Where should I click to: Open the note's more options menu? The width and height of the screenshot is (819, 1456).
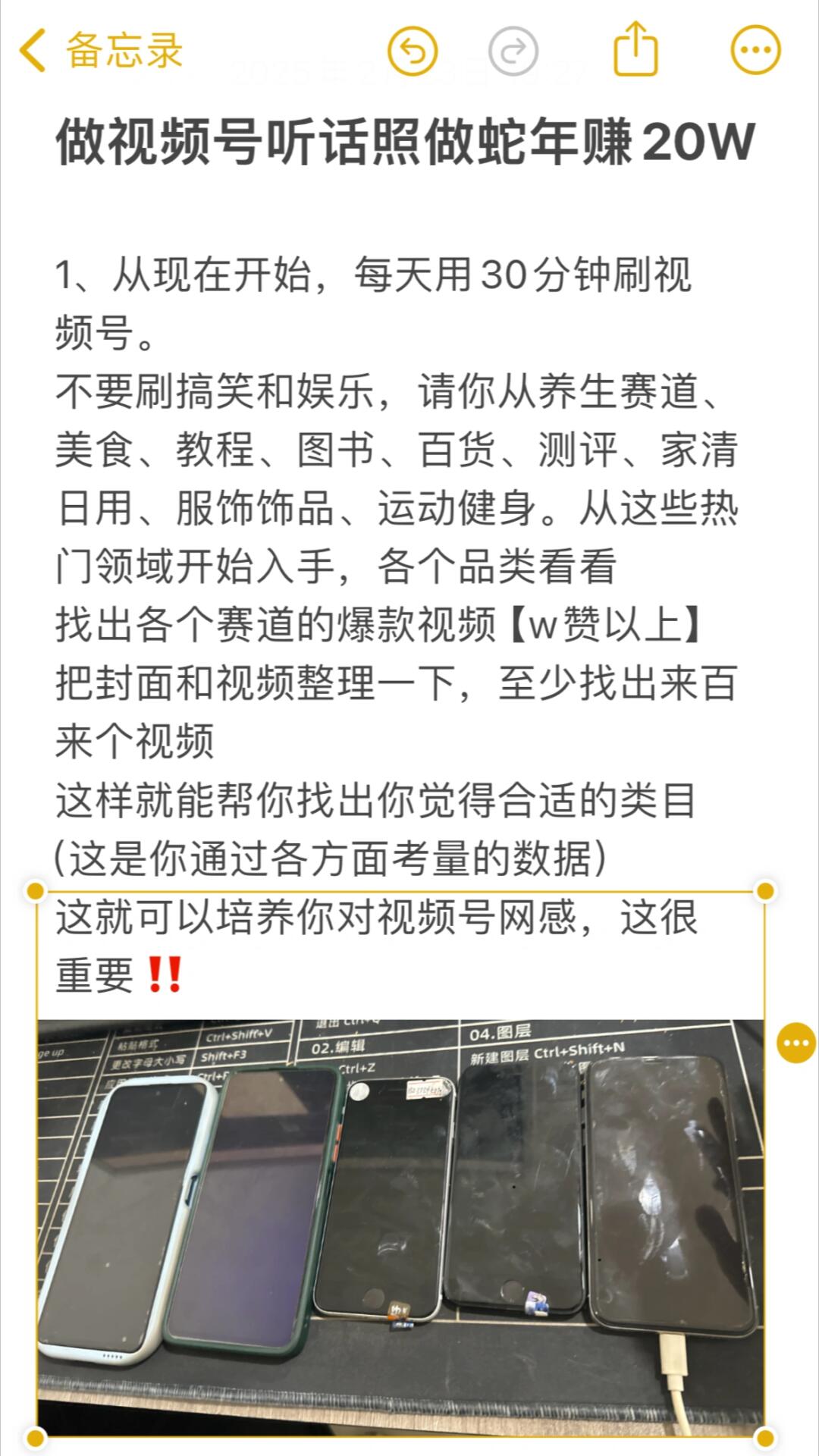coord(755,50)
